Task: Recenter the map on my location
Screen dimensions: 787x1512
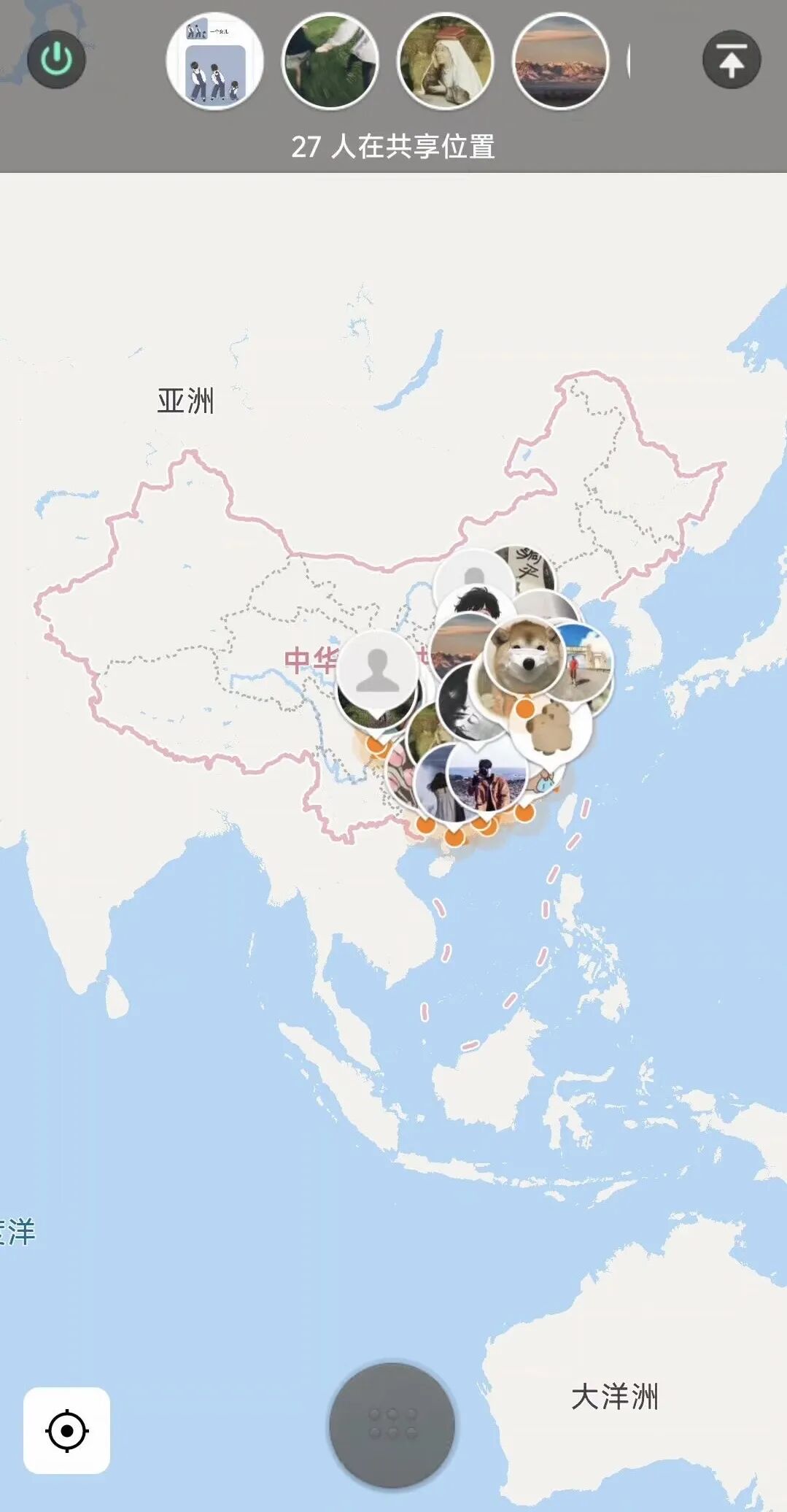Action: click(x=66, y=1430)
